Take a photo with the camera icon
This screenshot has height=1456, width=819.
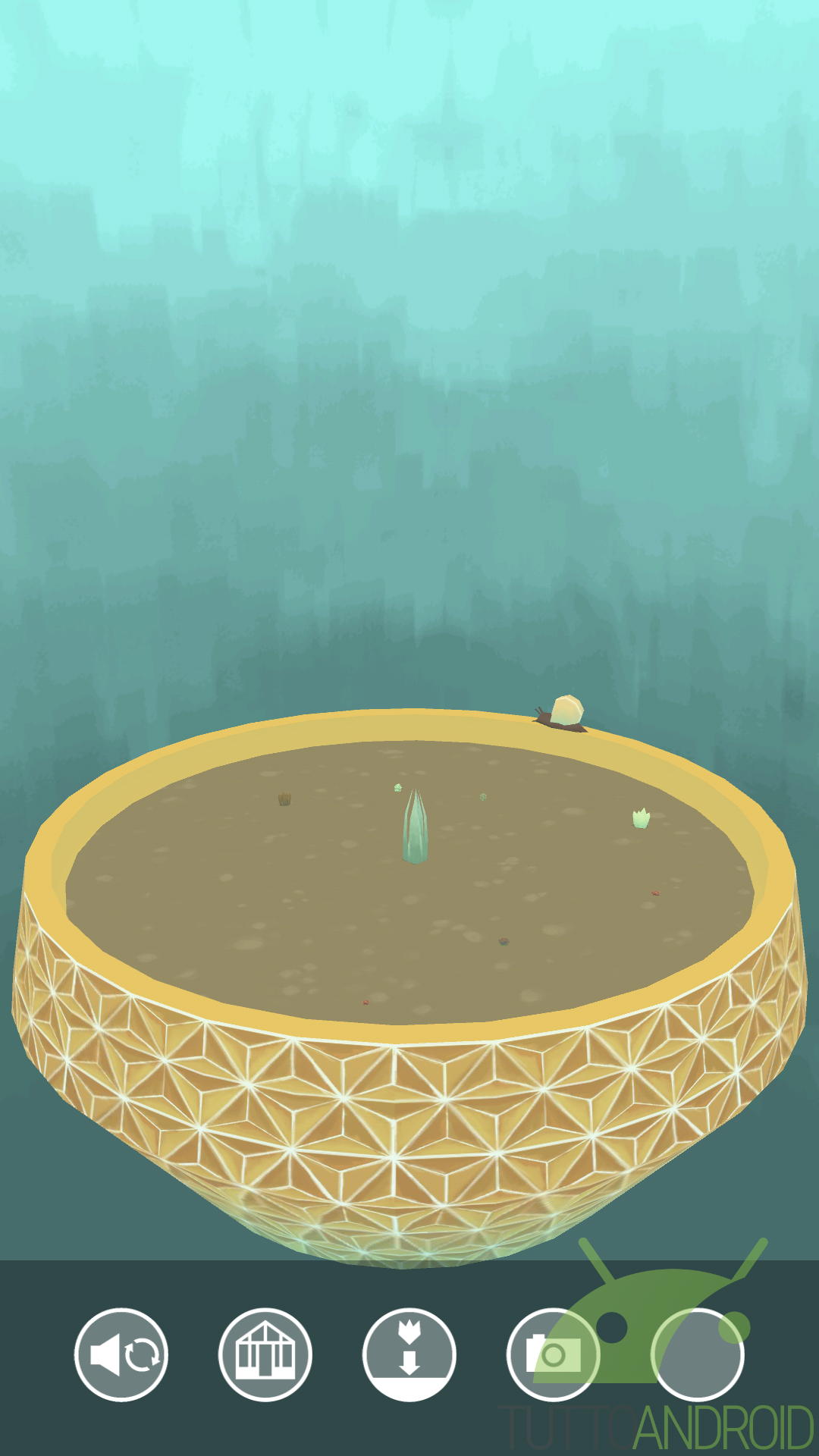click(x=554, y=1354)
